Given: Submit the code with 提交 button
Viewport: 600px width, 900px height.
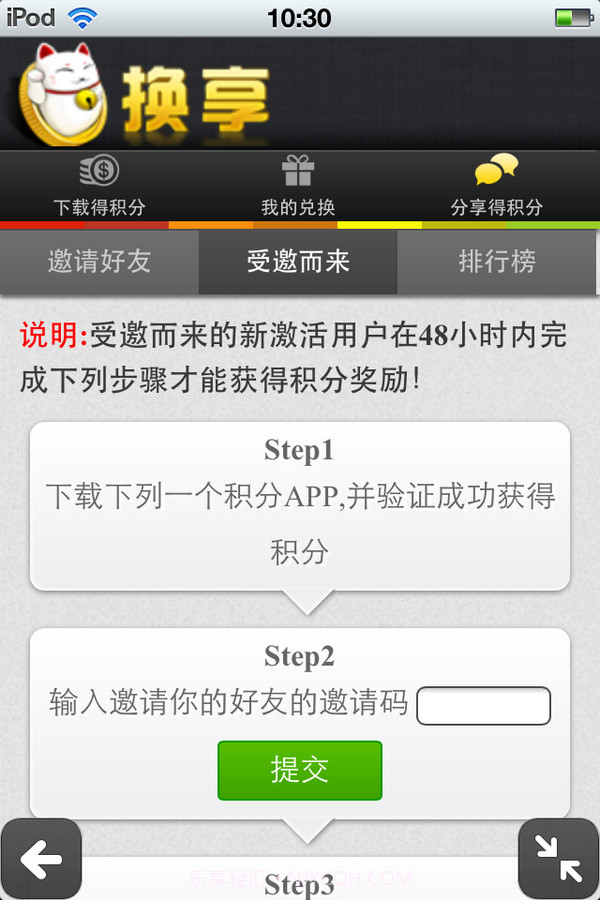Looking at the screenshot, I should [x=300, y=770].
